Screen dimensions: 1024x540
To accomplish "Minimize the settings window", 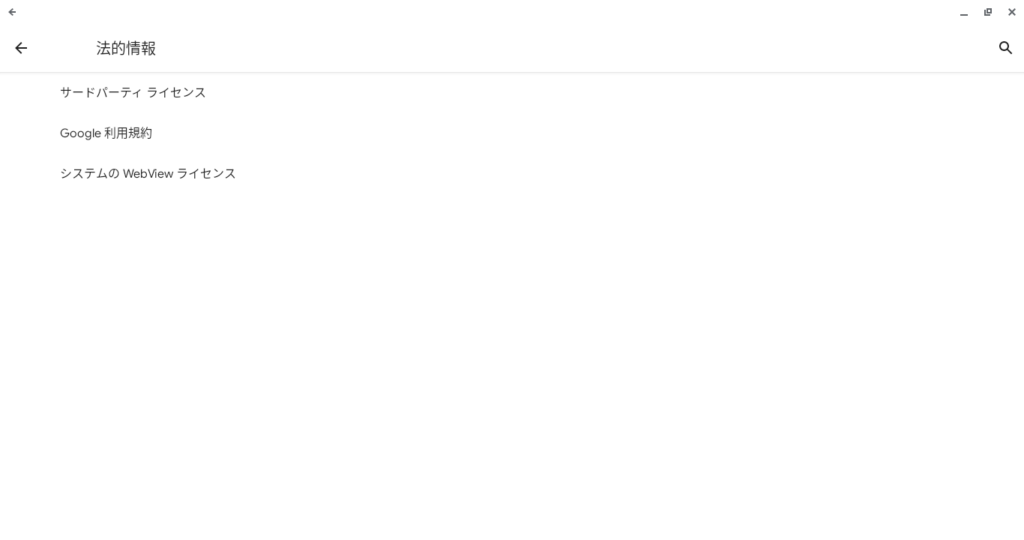I will 964,13.
